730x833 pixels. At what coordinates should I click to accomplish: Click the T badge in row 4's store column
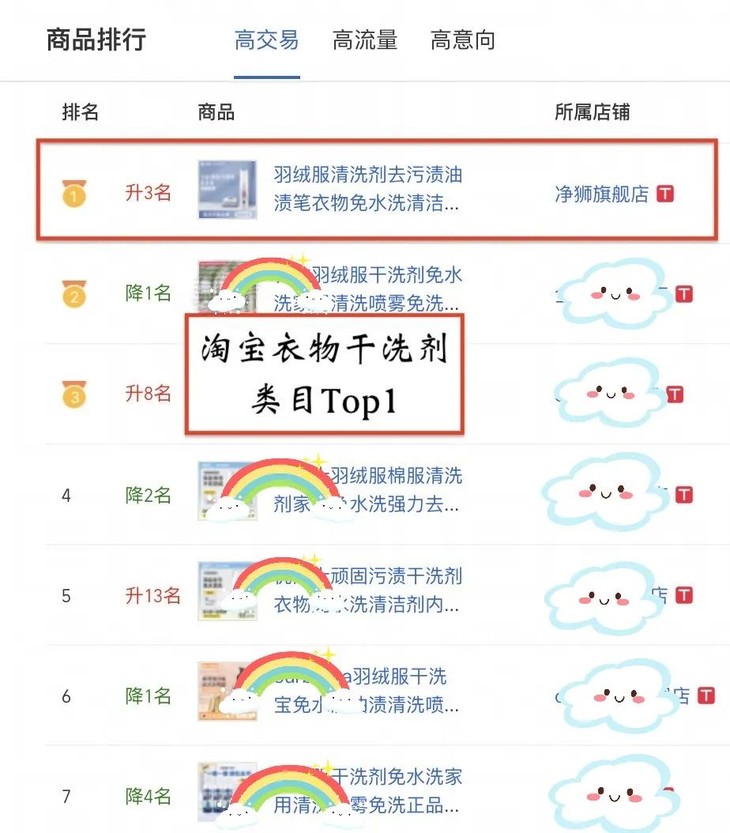(x=685, y=492)
